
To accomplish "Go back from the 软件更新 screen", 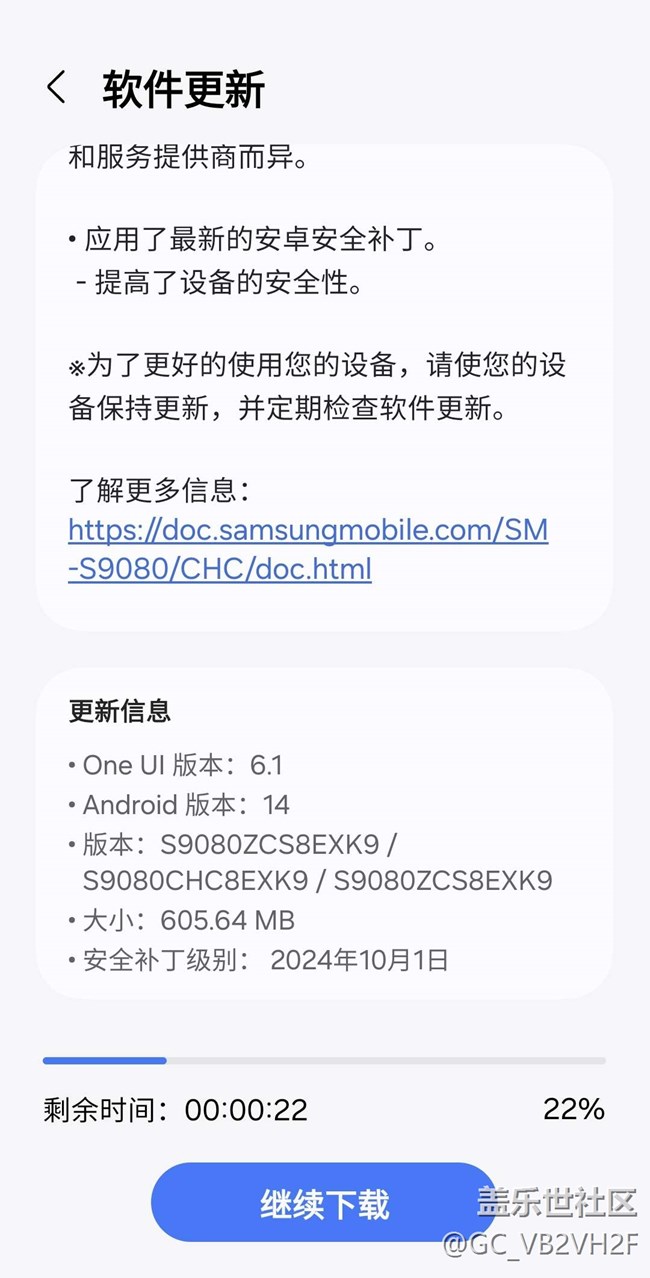I will tap(57, 88).
